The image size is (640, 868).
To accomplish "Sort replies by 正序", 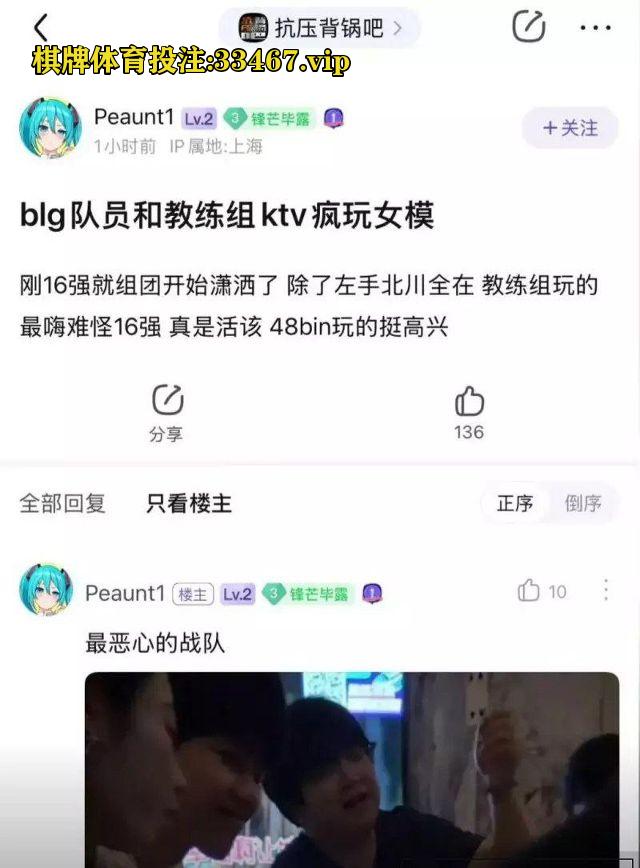I will click(x=515, y=504).
